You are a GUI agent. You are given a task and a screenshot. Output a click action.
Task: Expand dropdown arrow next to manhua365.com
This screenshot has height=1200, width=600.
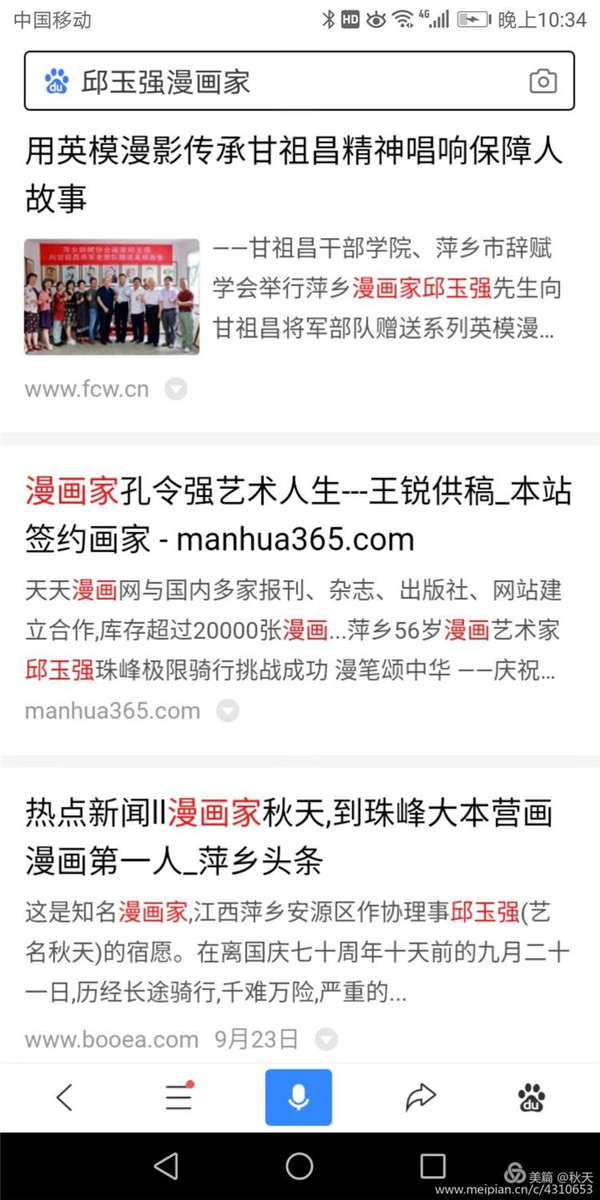coord(228,711)
